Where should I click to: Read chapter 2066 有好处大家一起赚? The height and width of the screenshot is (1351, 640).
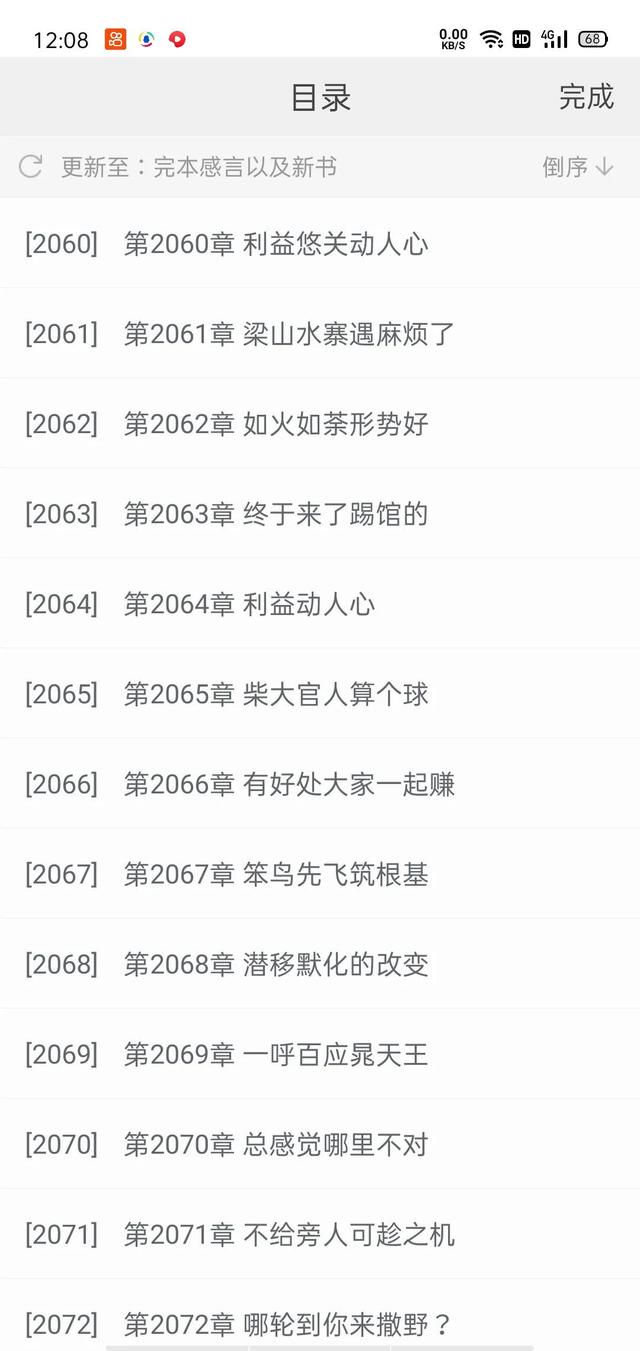click(320, 783)
